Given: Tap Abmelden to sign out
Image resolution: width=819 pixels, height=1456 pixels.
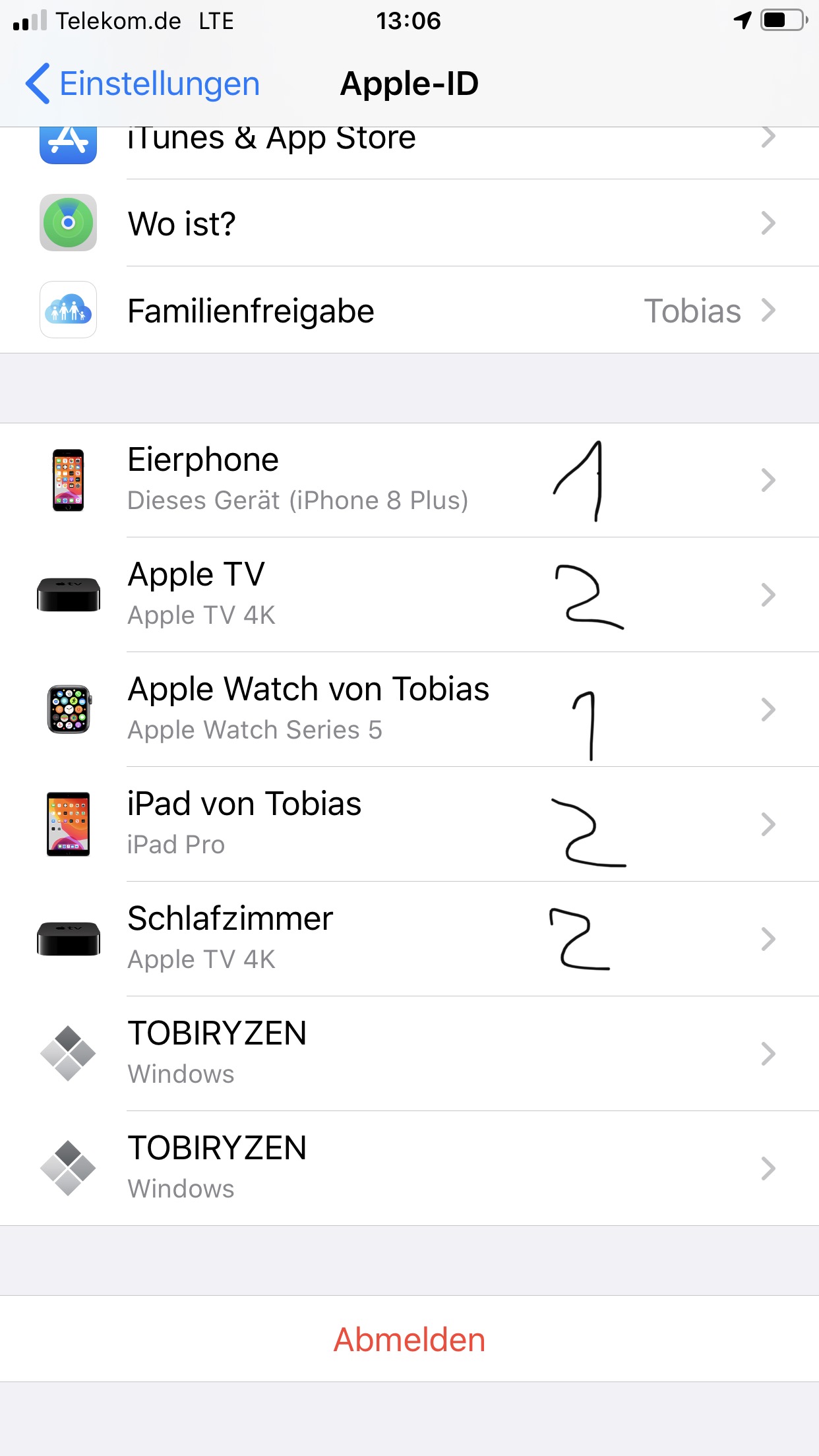Looking at the screenshot, I should click(409, 1339).
